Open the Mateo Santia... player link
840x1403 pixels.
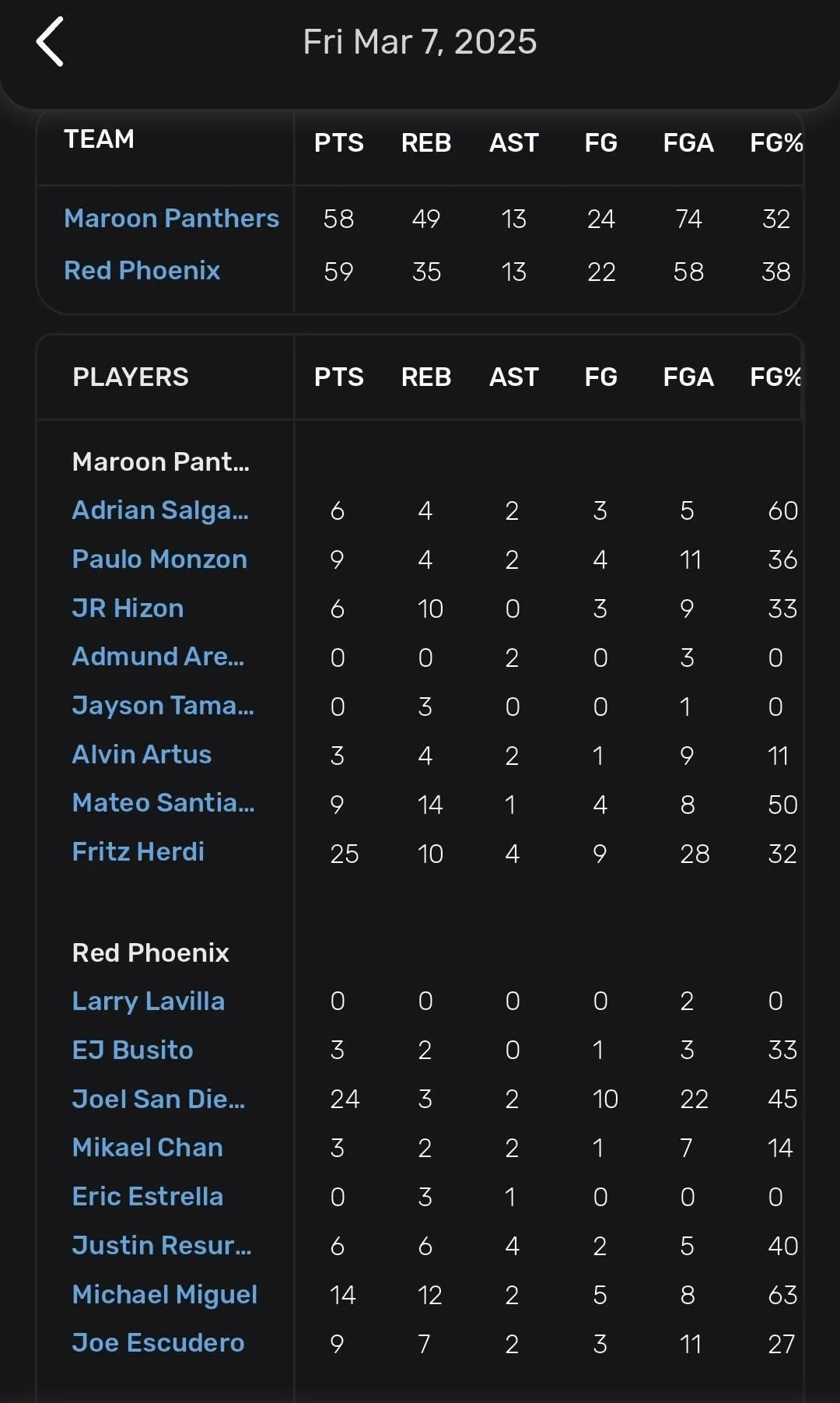click(x=163, y=803)
